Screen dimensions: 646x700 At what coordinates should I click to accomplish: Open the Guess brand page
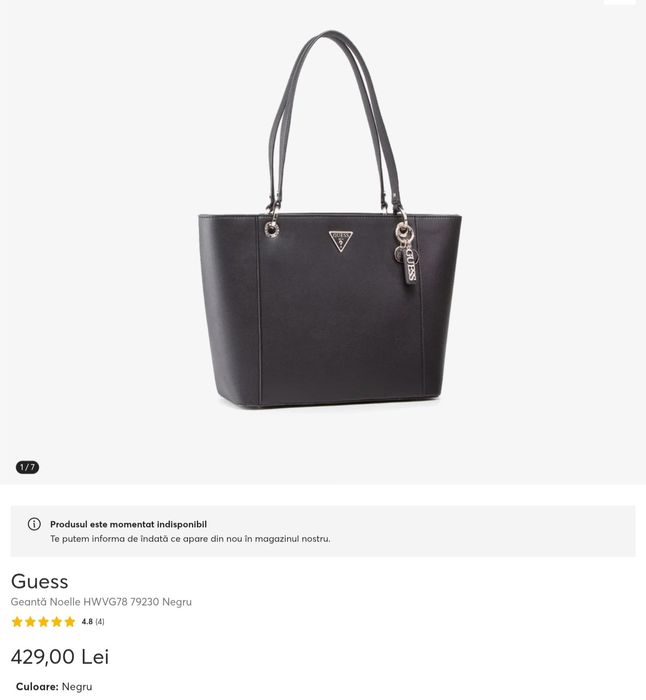40,582
